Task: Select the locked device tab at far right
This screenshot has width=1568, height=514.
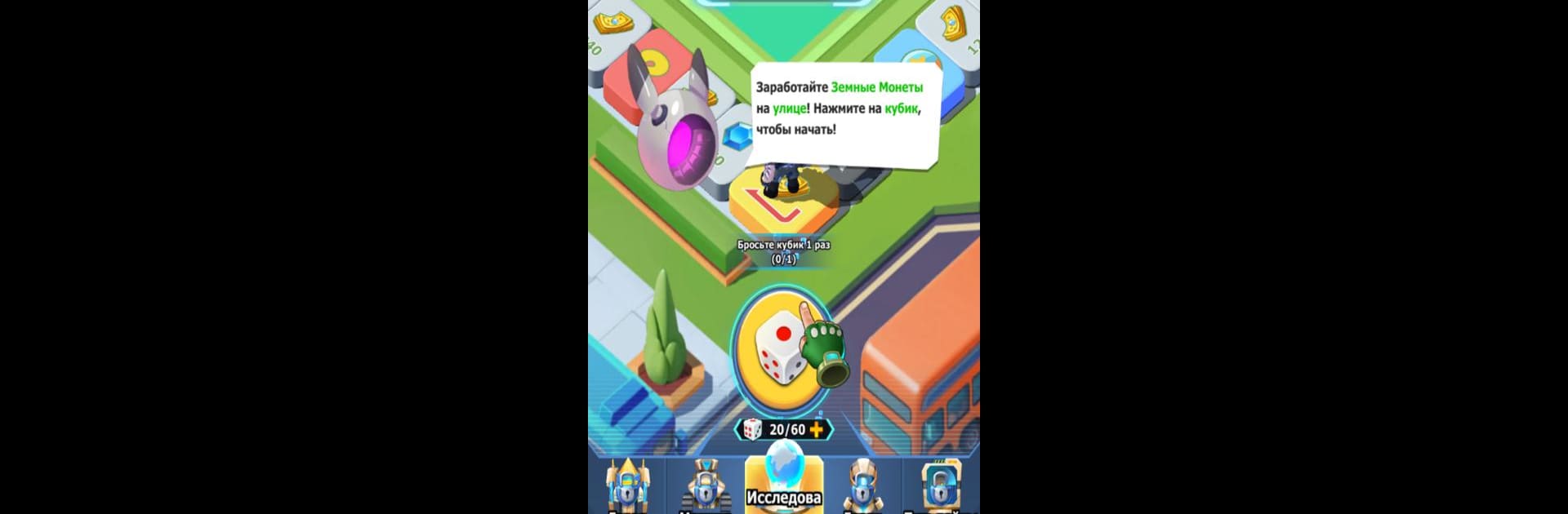Action: [940, 486]
